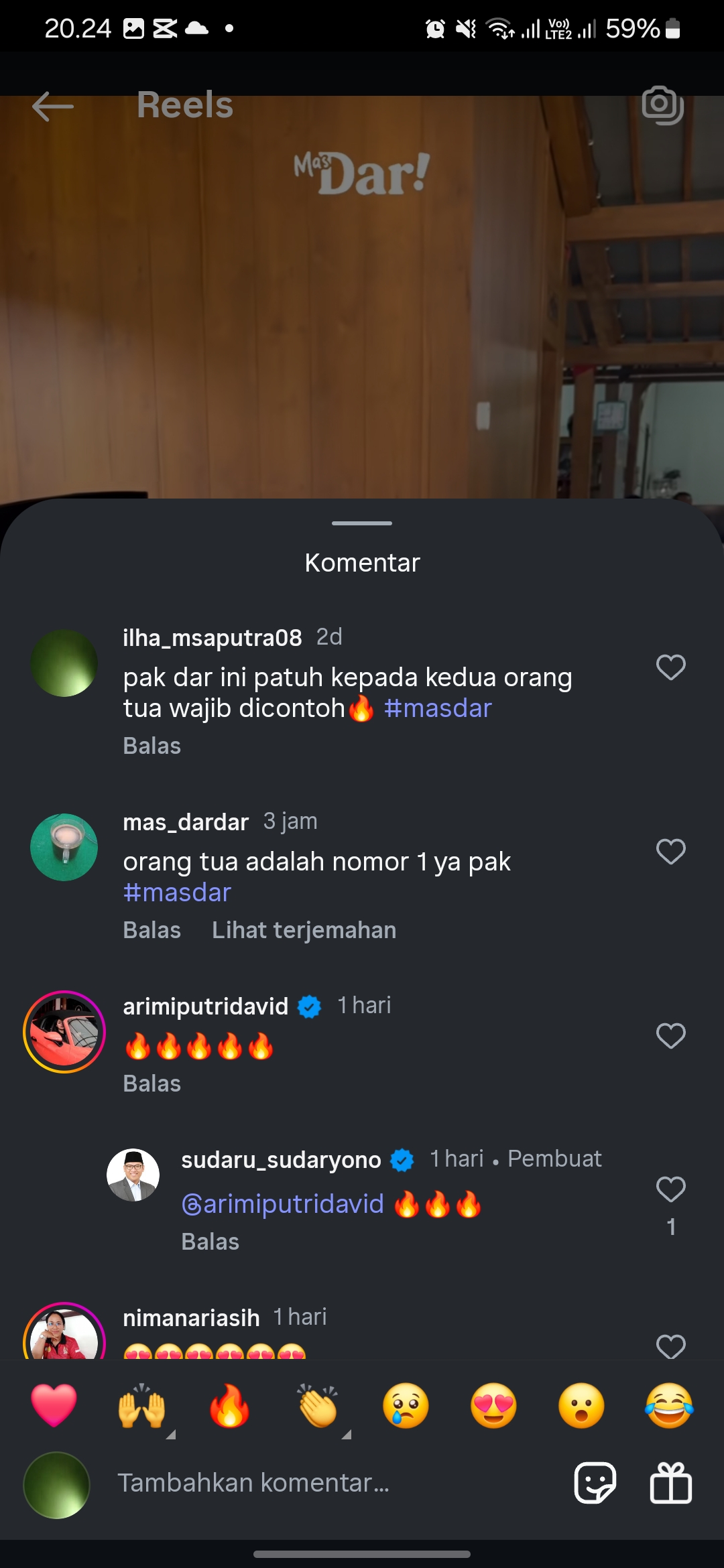Open the @arimiputridavid mention link
This screenshot has width=724, height=1568.
(283, 1204)
